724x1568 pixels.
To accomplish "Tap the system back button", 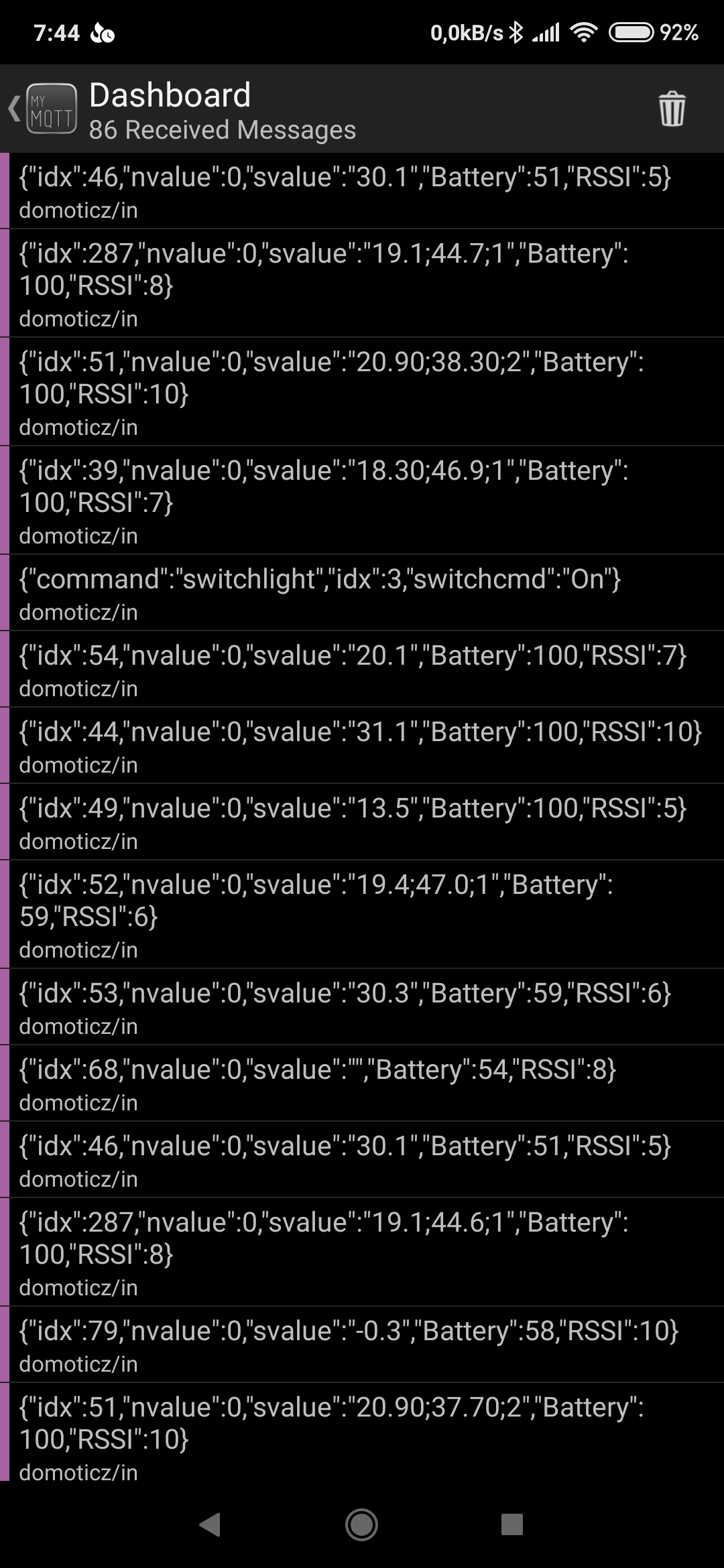I will [x=210, y=1525].
